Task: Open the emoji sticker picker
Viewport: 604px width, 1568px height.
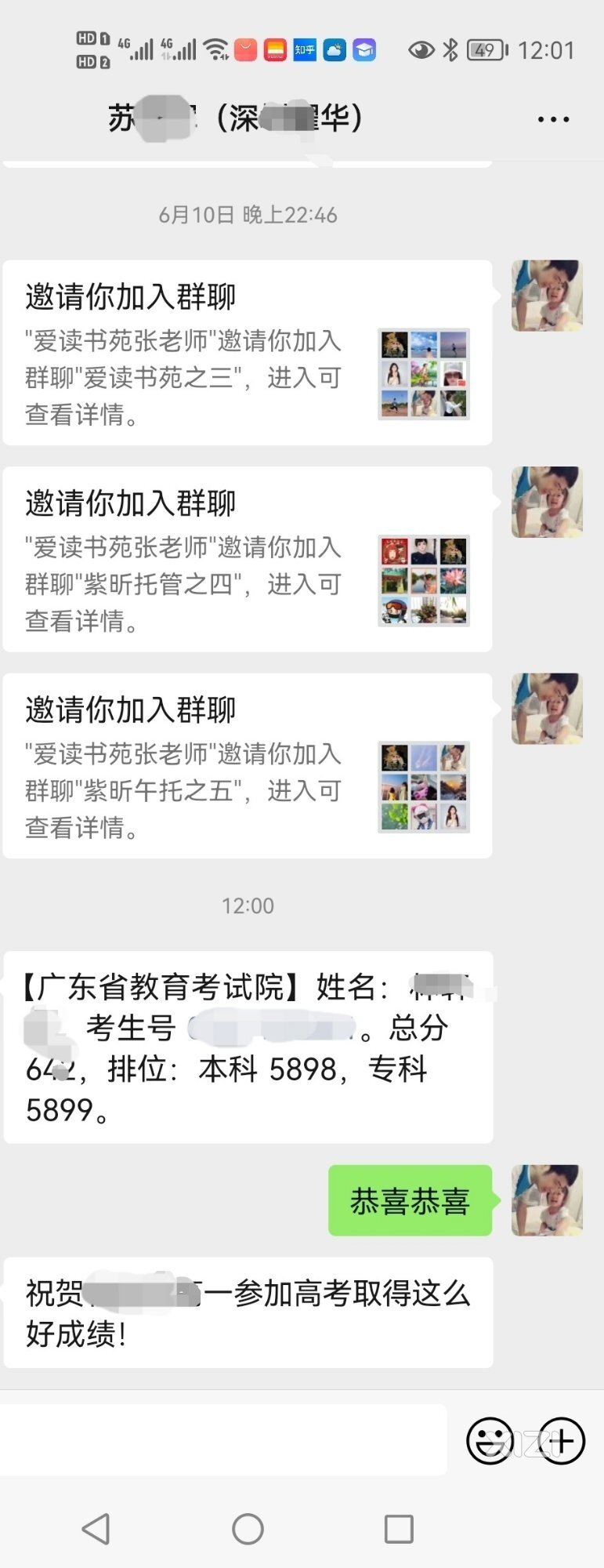Action: [x=490, y=1440]
